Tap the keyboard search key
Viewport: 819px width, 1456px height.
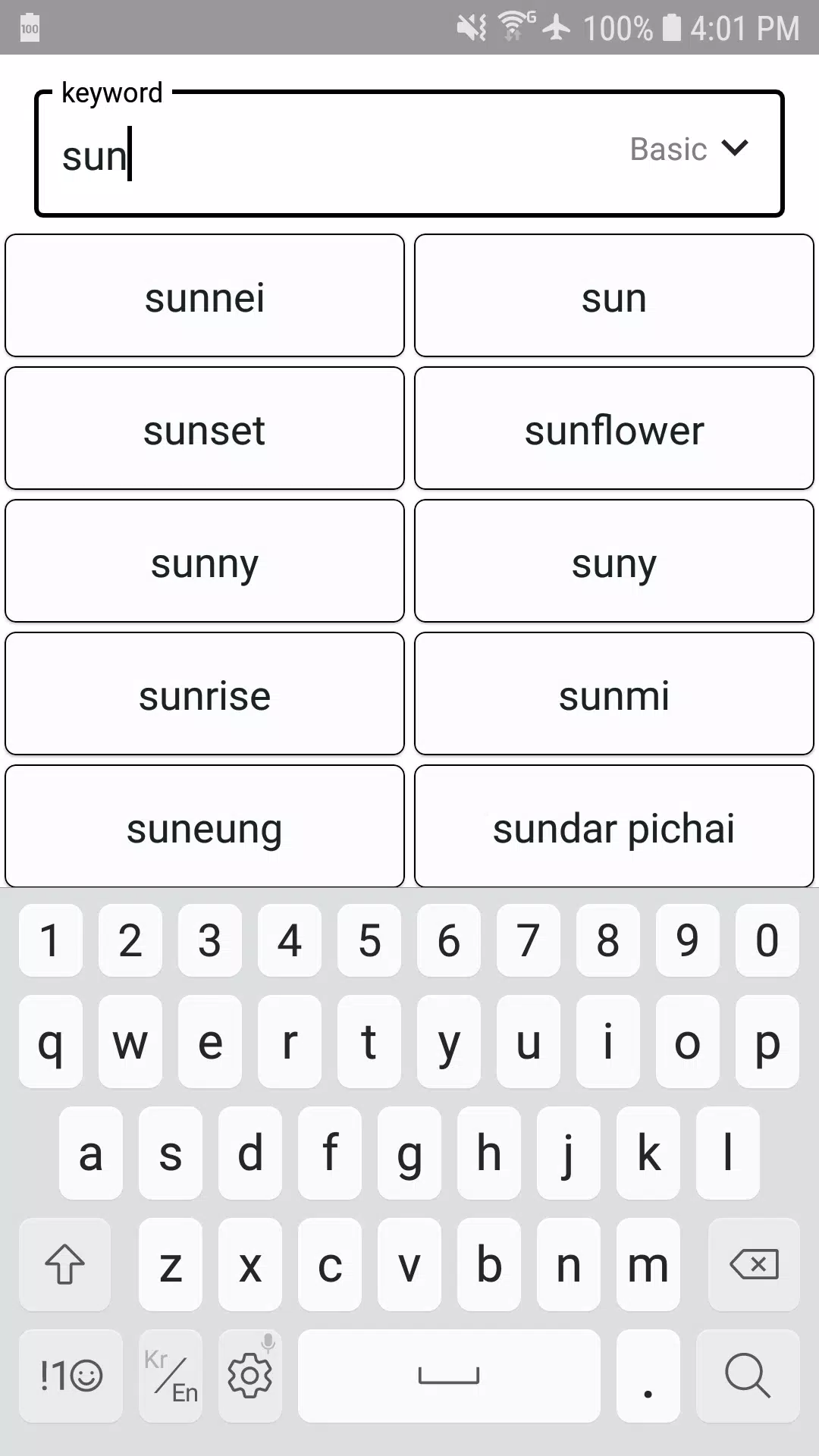[748, 1376]
